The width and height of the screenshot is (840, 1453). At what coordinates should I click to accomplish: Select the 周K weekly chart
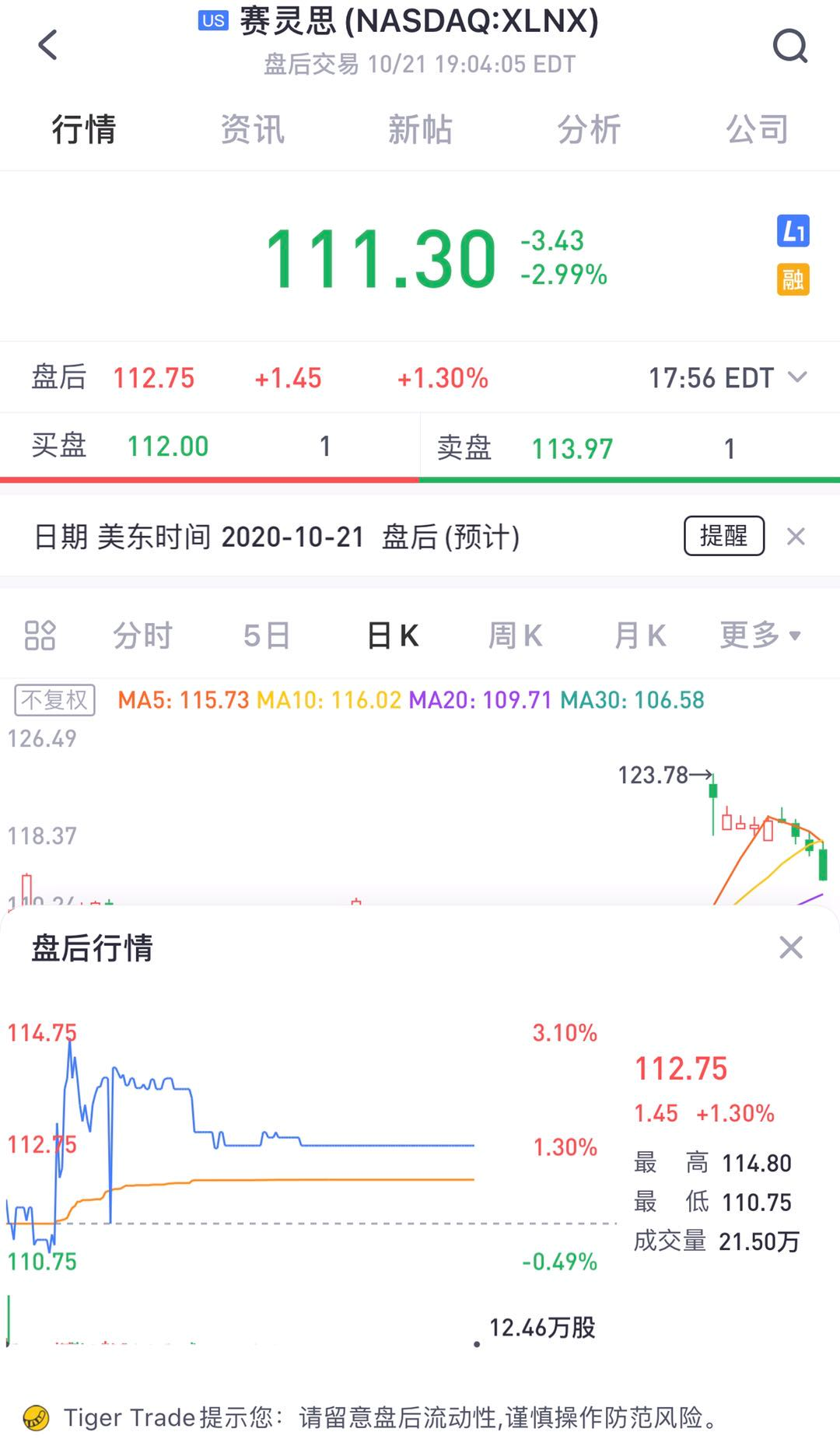pyautogui.click(x=515, y=635)
